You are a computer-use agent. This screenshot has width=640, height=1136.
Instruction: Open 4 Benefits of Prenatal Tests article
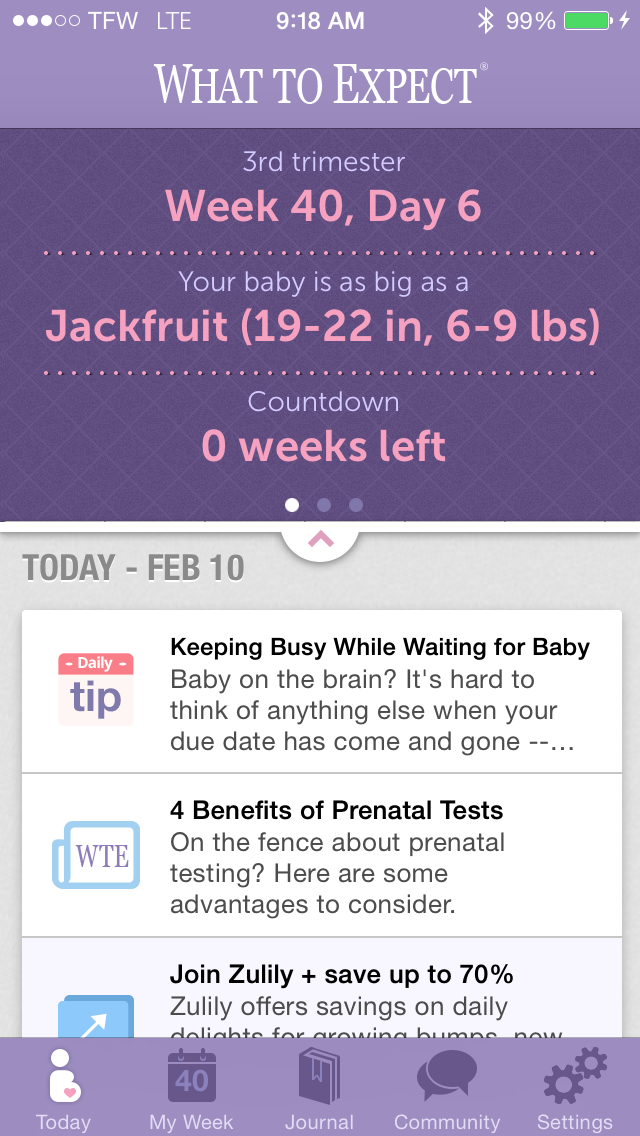322,855
